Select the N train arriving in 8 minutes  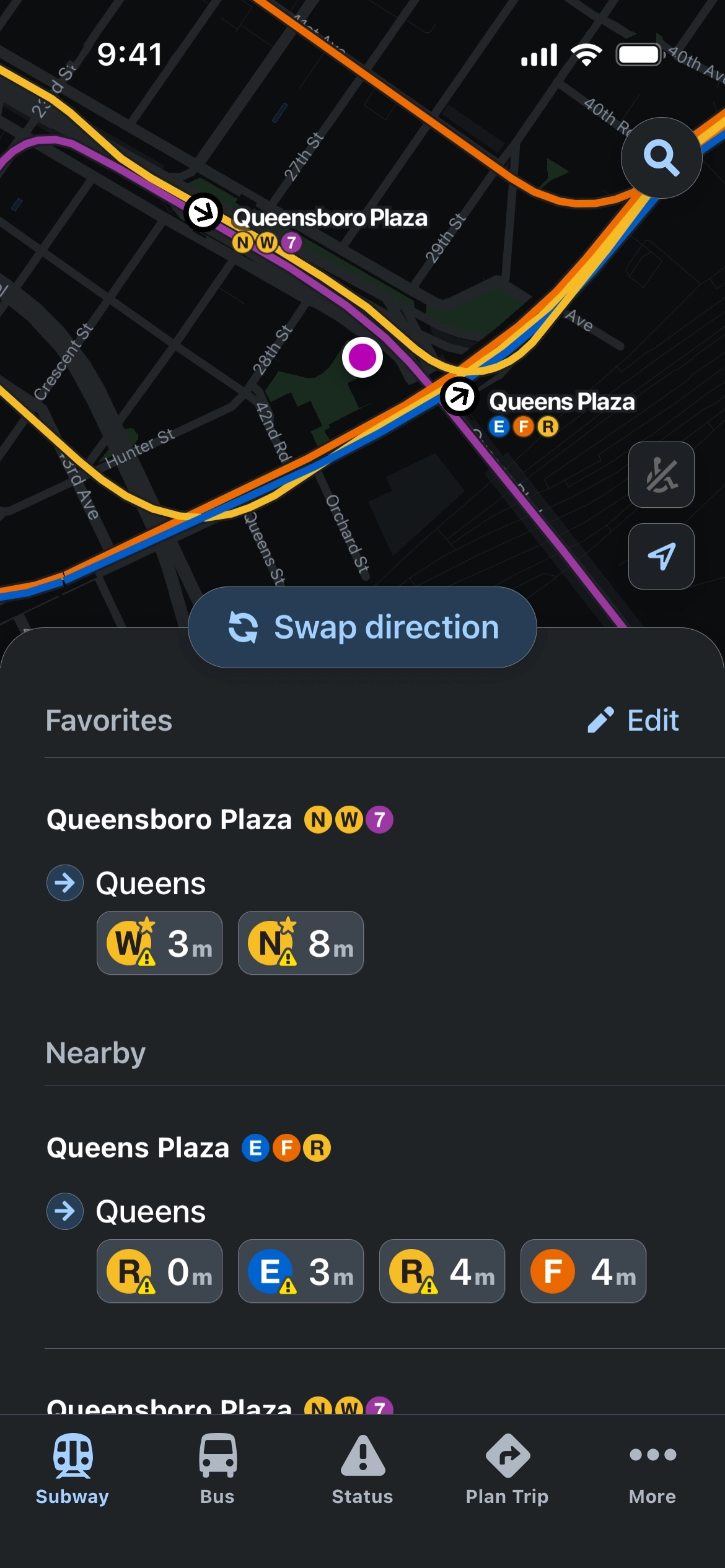tap(301, 943)
